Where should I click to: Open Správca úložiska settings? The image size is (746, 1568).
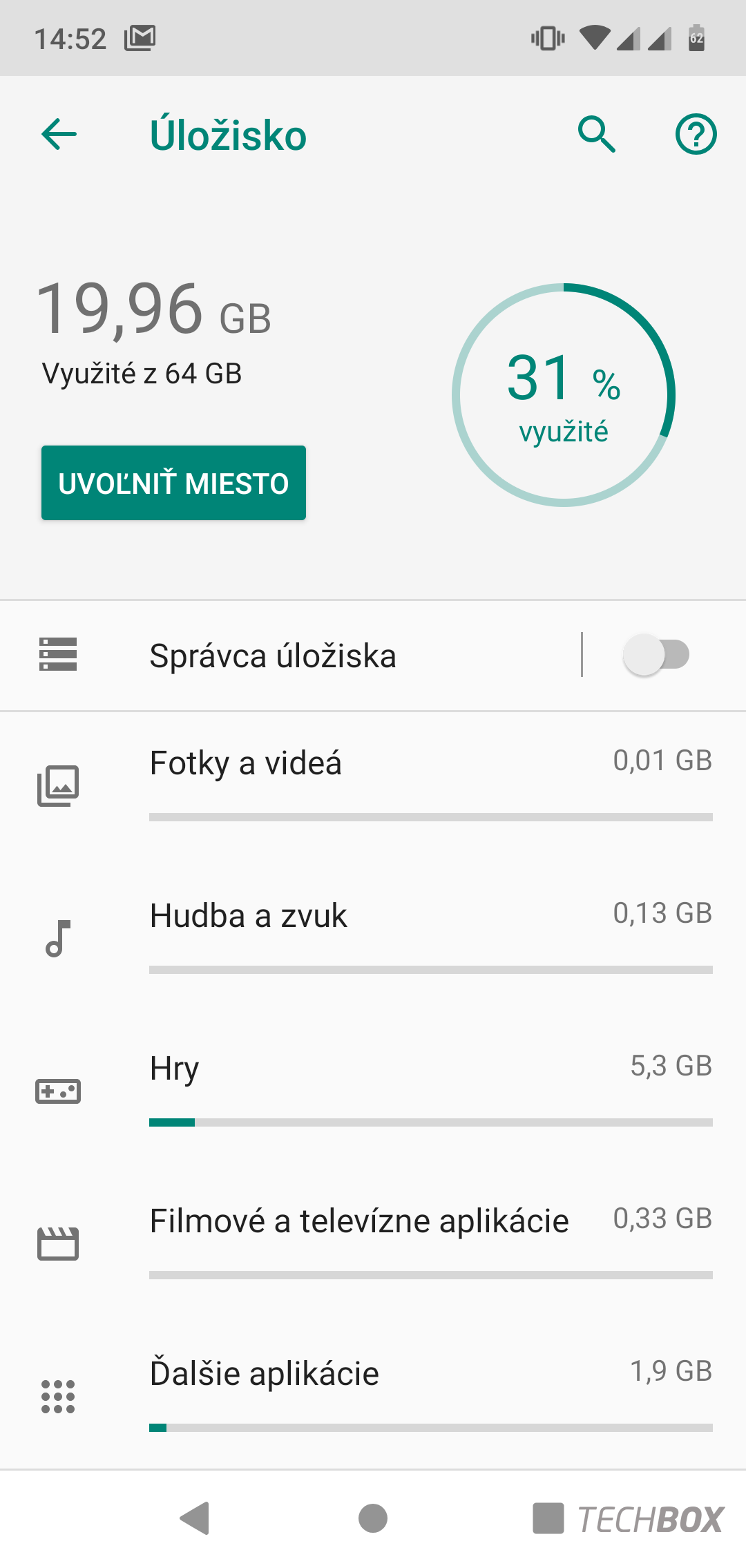click(x=290, y=656)
